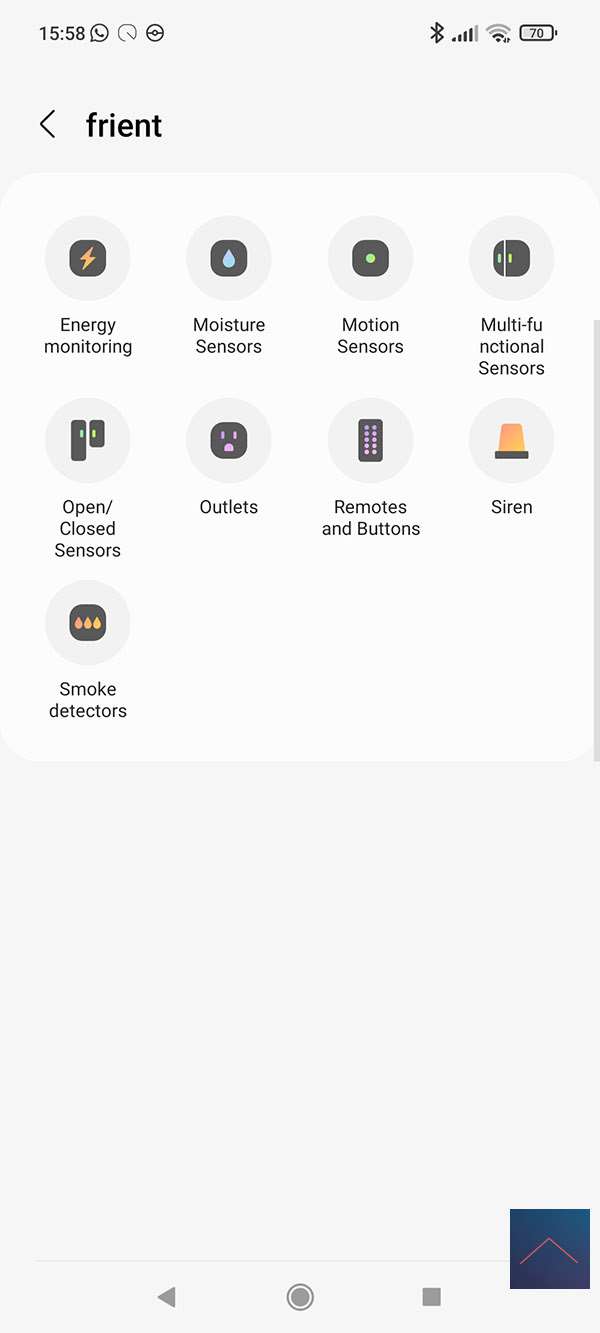Open the Outlets category
Image resolution: width=600 pixels, height=1333 pixels.
pos(229,441)
